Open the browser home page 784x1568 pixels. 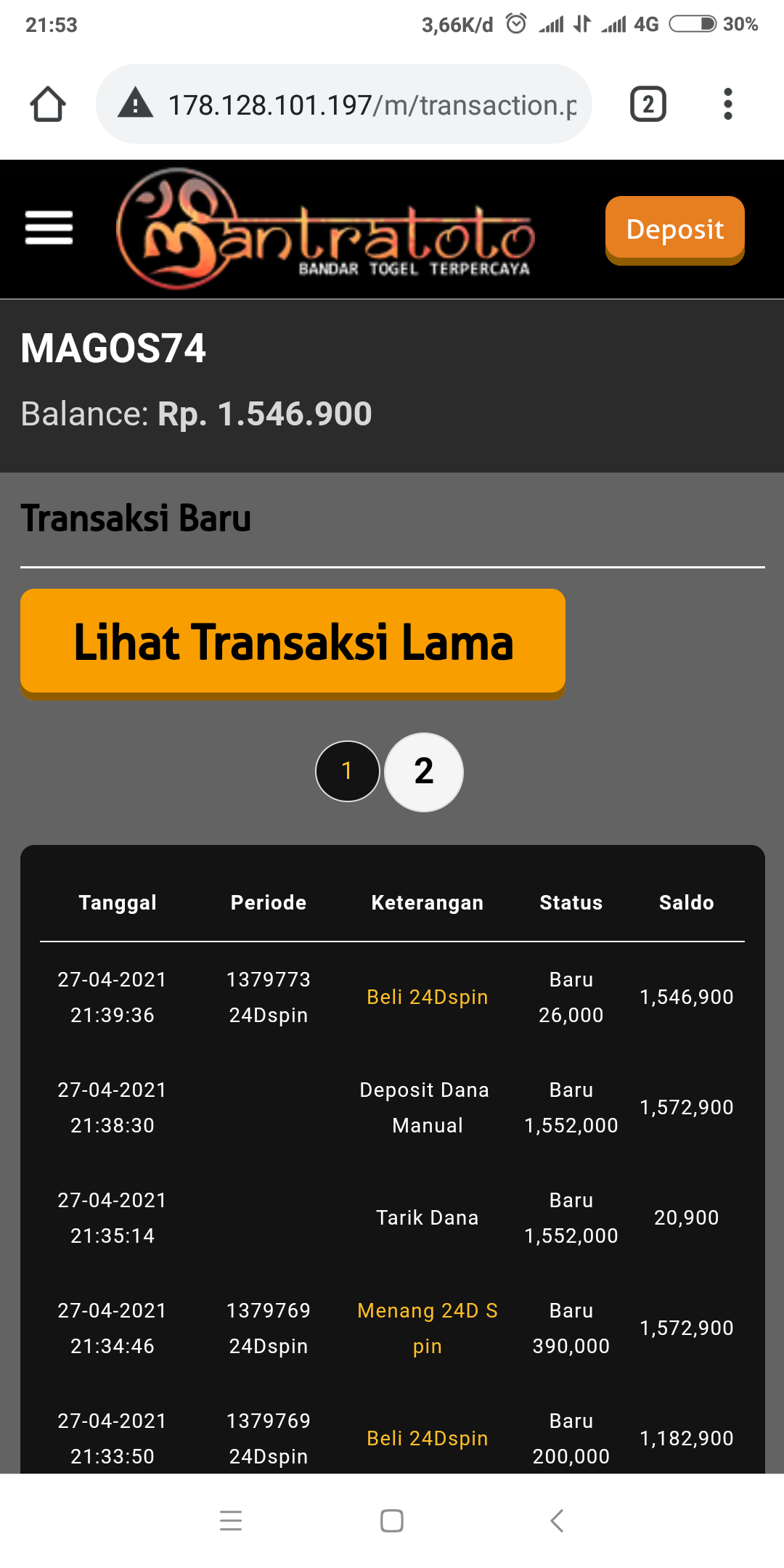48,105
